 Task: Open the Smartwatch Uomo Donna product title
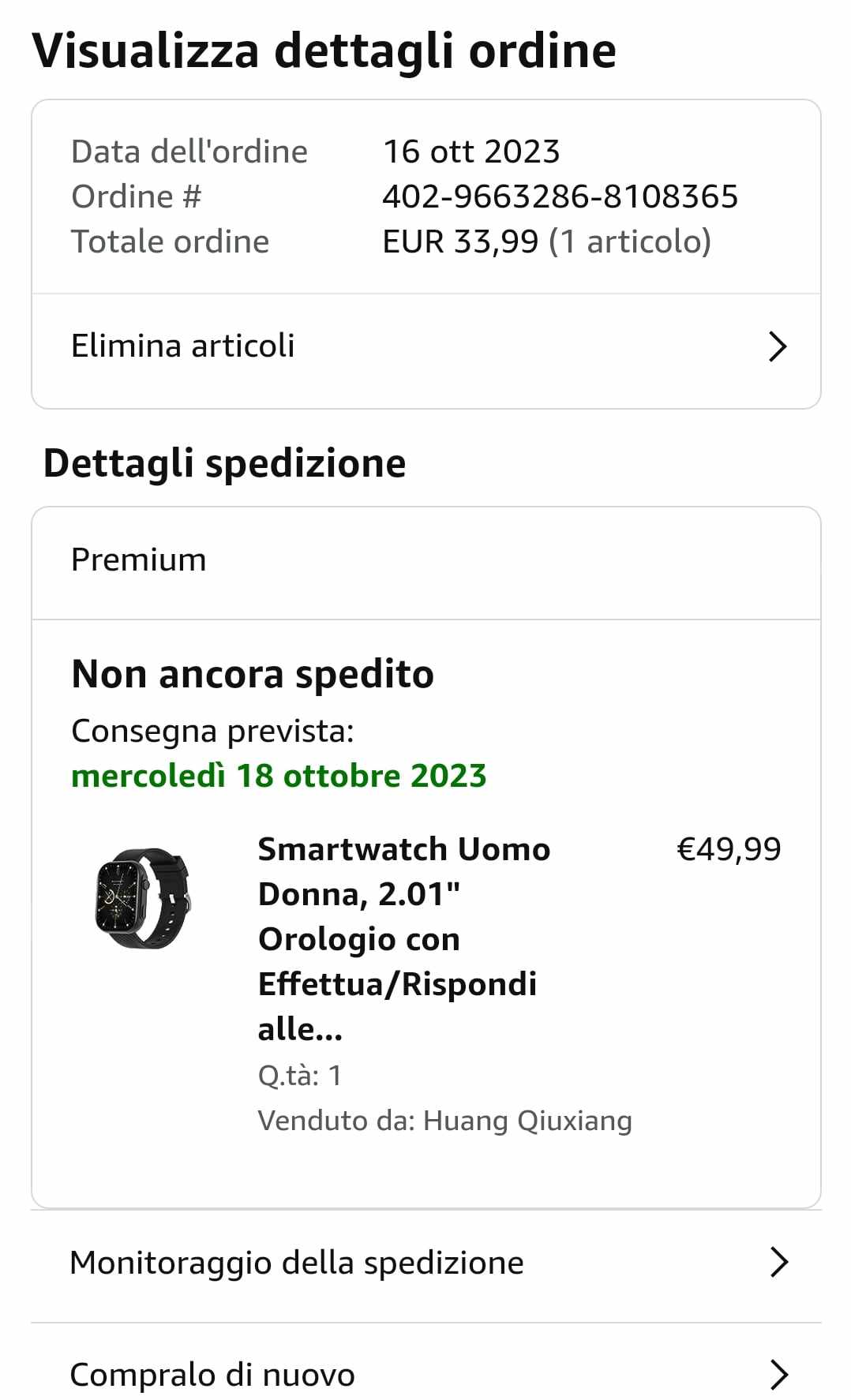(403, 938)
